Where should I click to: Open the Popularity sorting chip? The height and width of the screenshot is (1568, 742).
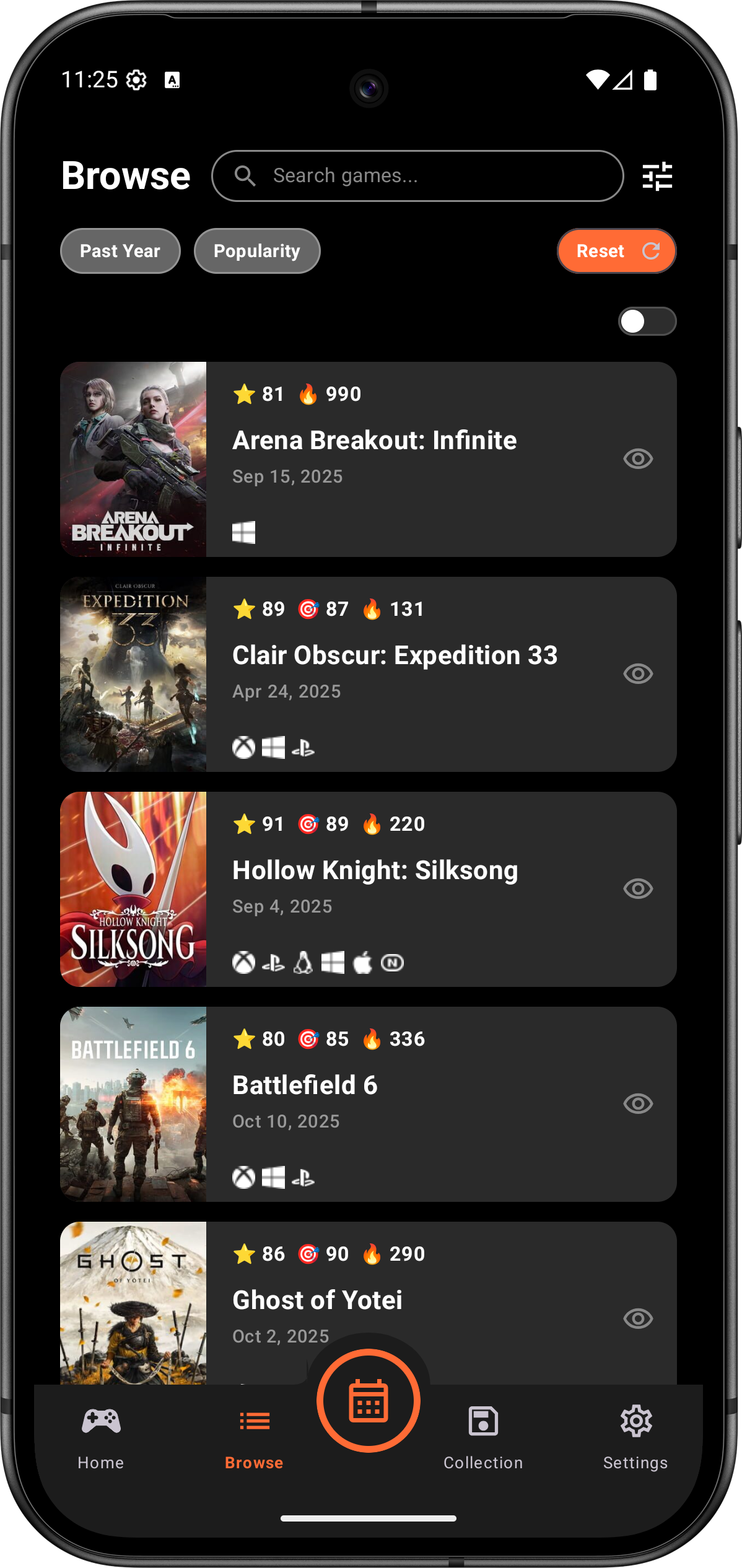click(x=256, y=251)
